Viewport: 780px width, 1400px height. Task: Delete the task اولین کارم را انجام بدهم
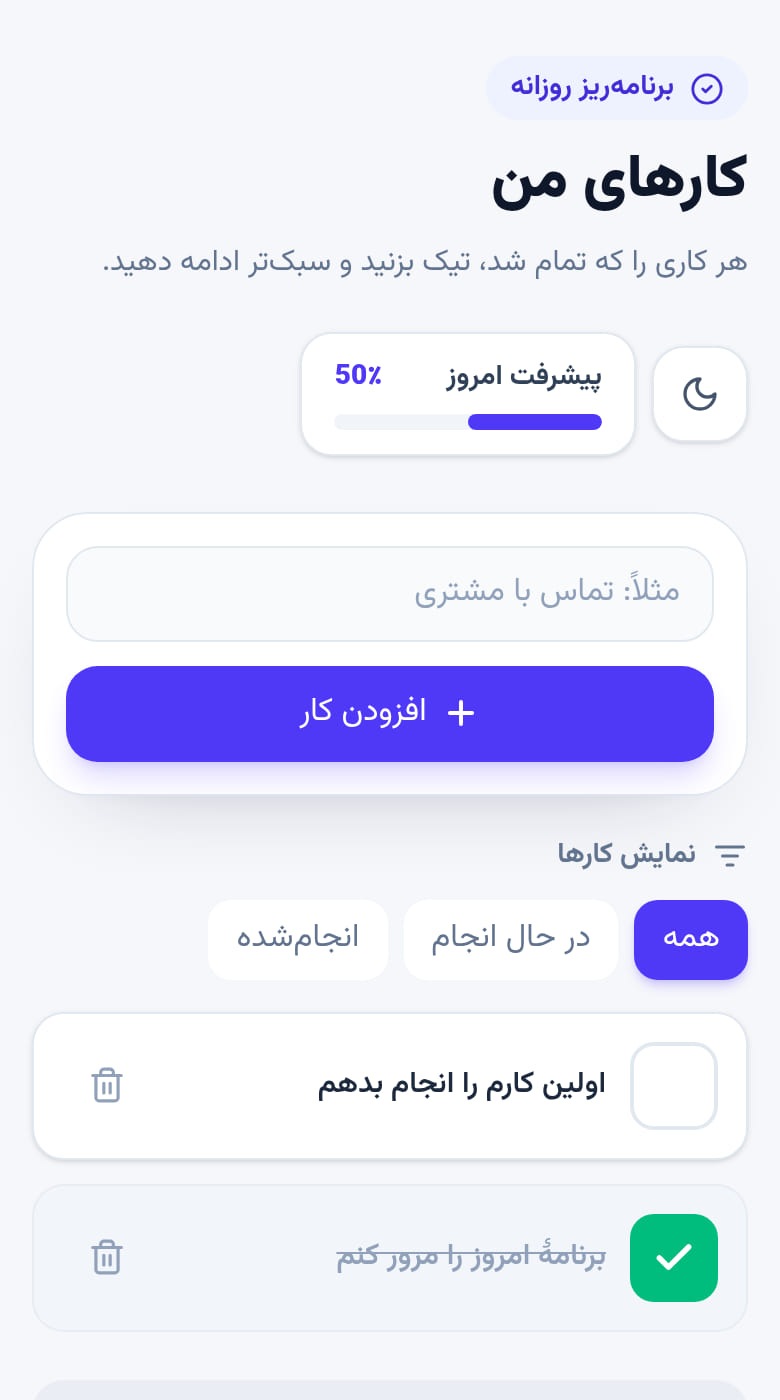tap(107, 1086)
